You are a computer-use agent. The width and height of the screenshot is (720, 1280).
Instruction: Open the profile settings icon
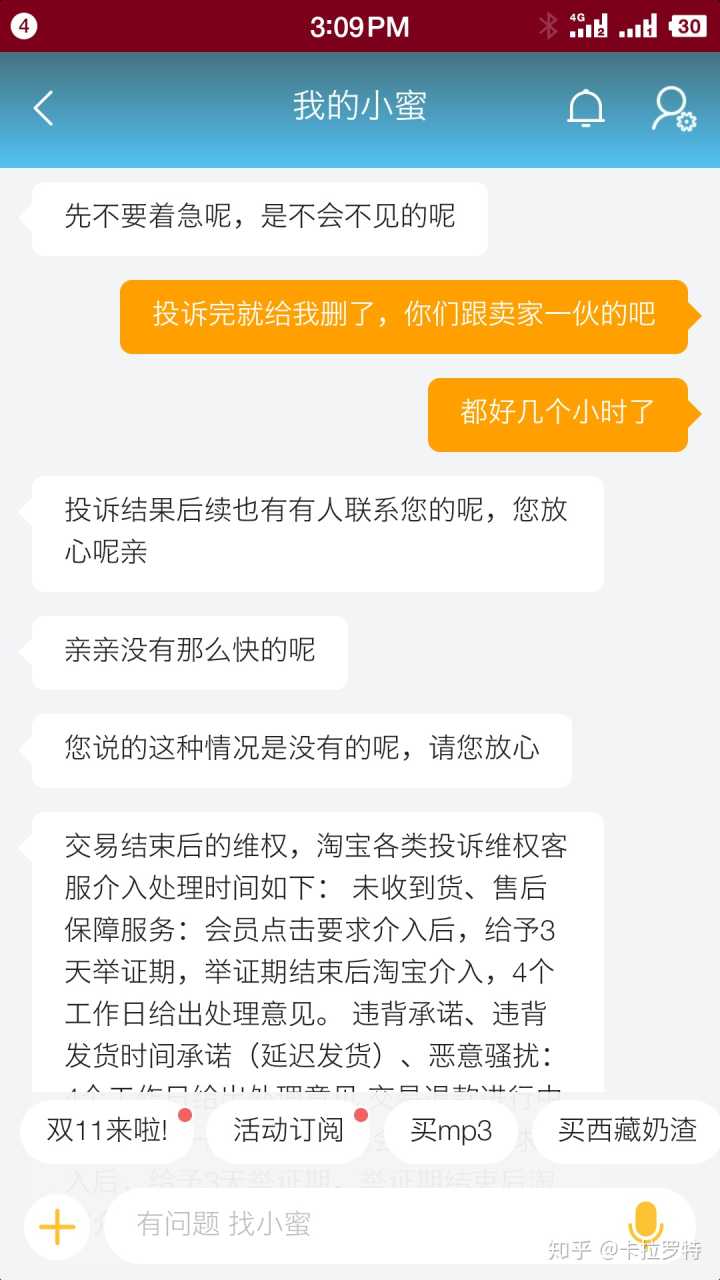673,108
